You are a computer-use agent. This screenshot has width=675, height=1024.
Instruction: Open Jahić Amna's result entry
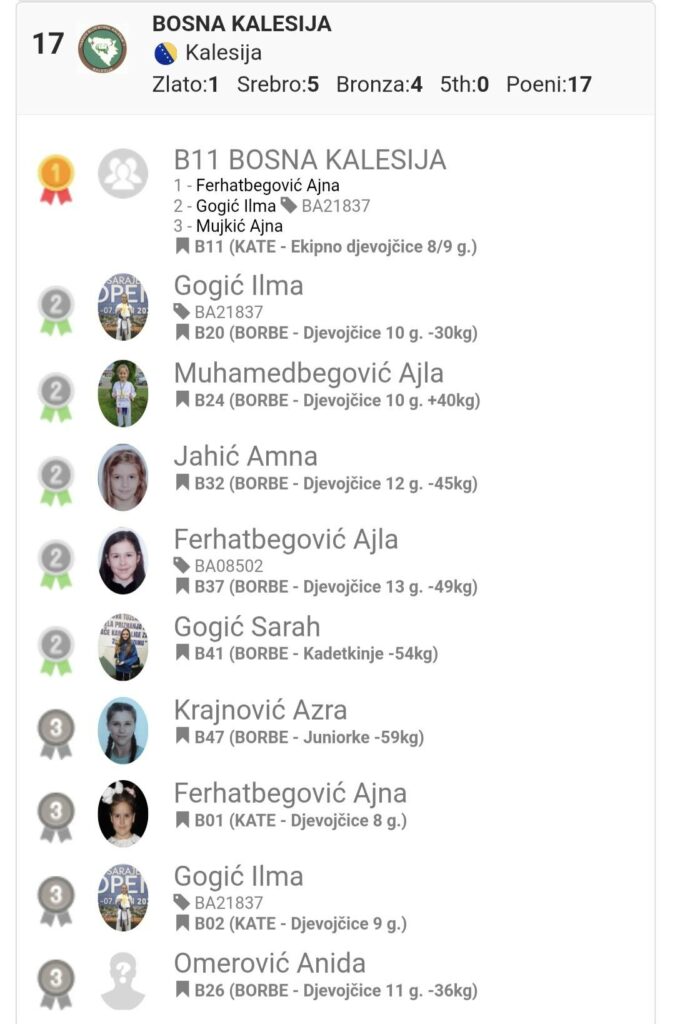pyautogui.click(x=245, y=457)
